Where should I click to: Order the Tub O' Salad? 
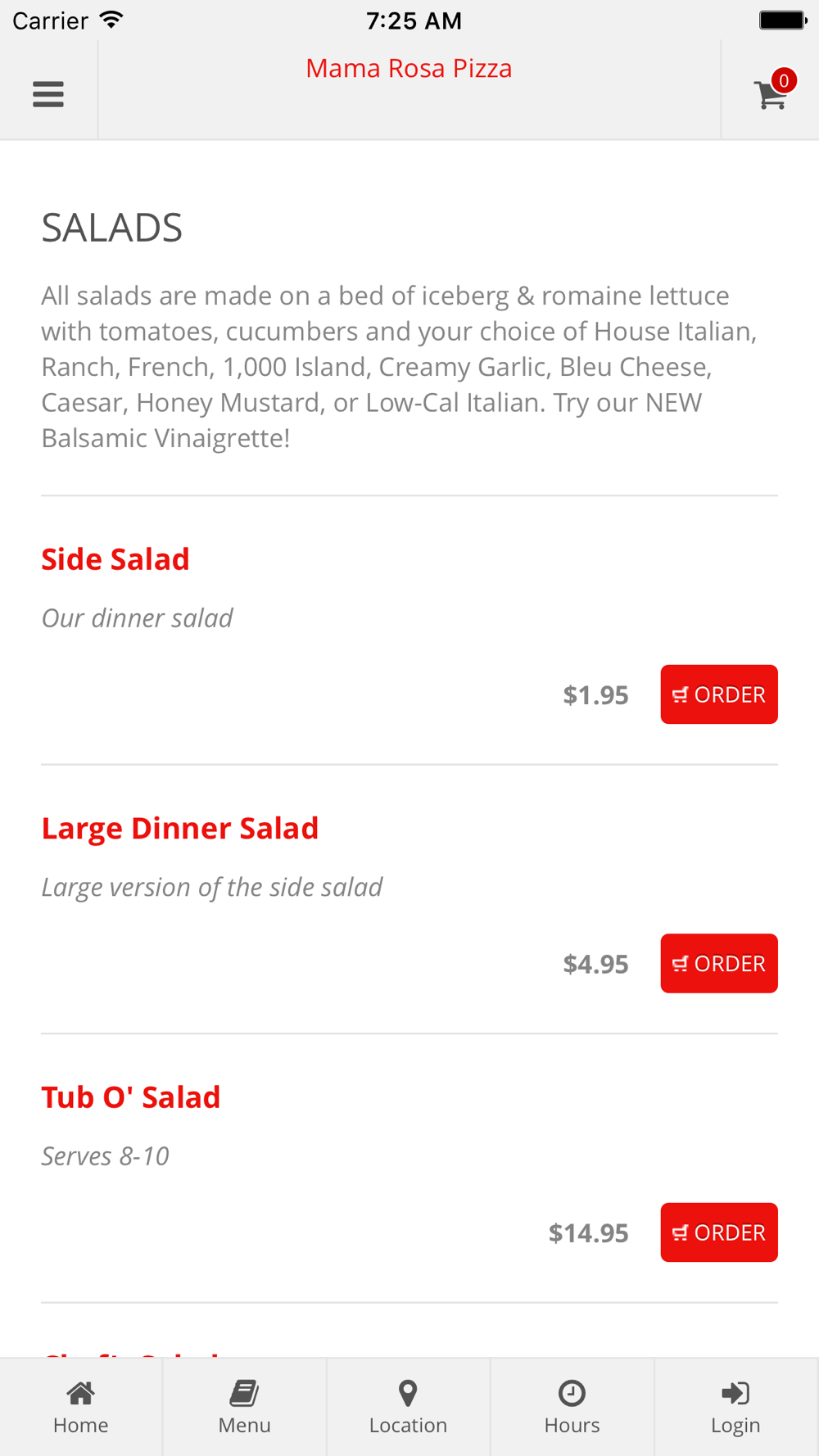pyautogui.click(x=719, y=1232)
